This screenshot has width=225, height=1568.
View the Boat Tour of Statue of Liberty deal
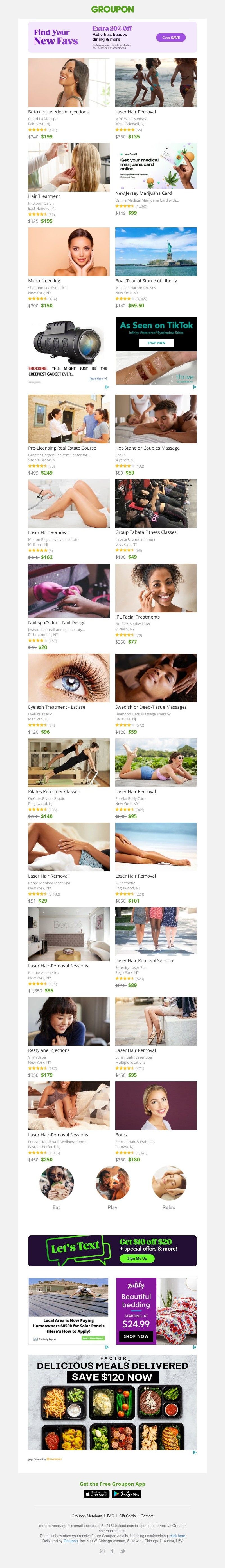click(x=156, y=252)
